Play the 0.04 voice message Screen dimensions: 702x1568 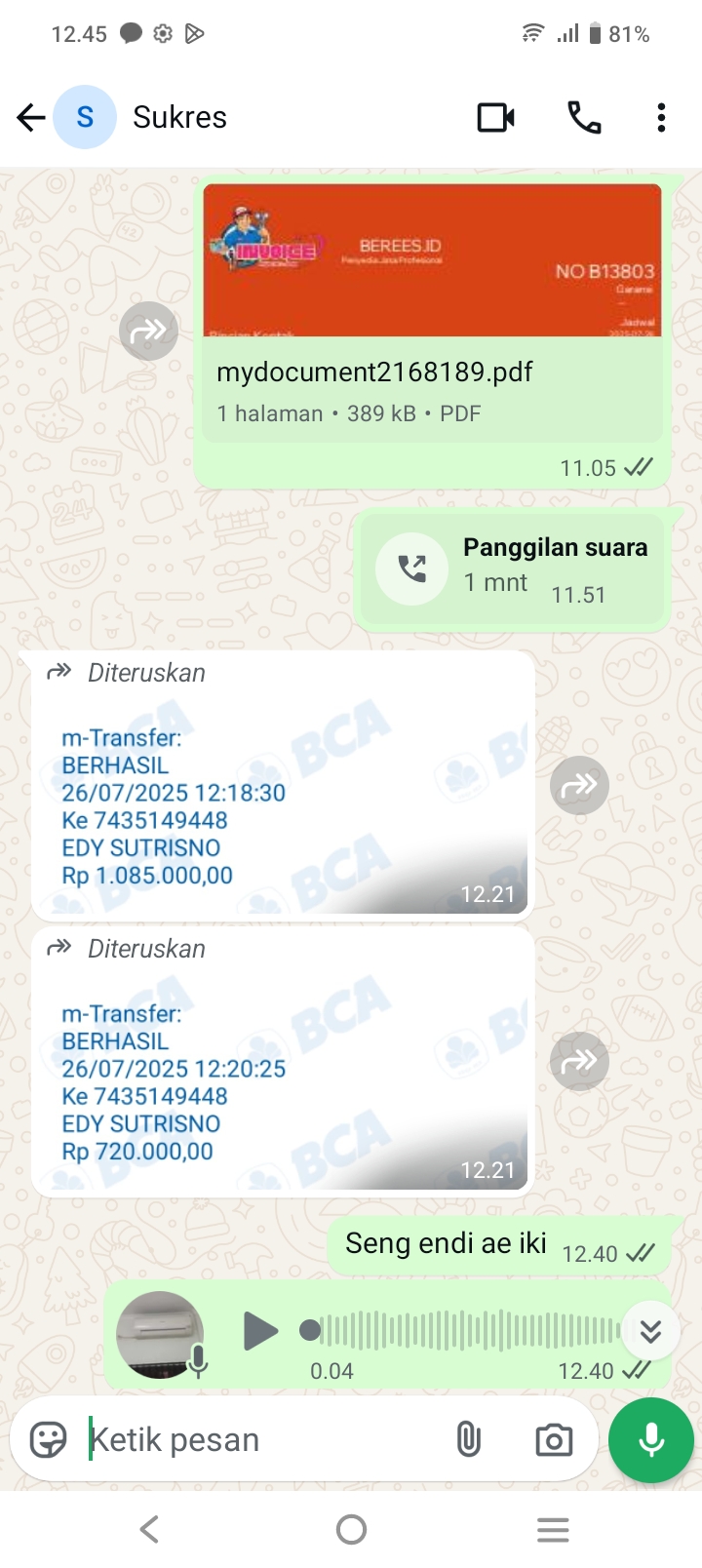pos(259,1330)
